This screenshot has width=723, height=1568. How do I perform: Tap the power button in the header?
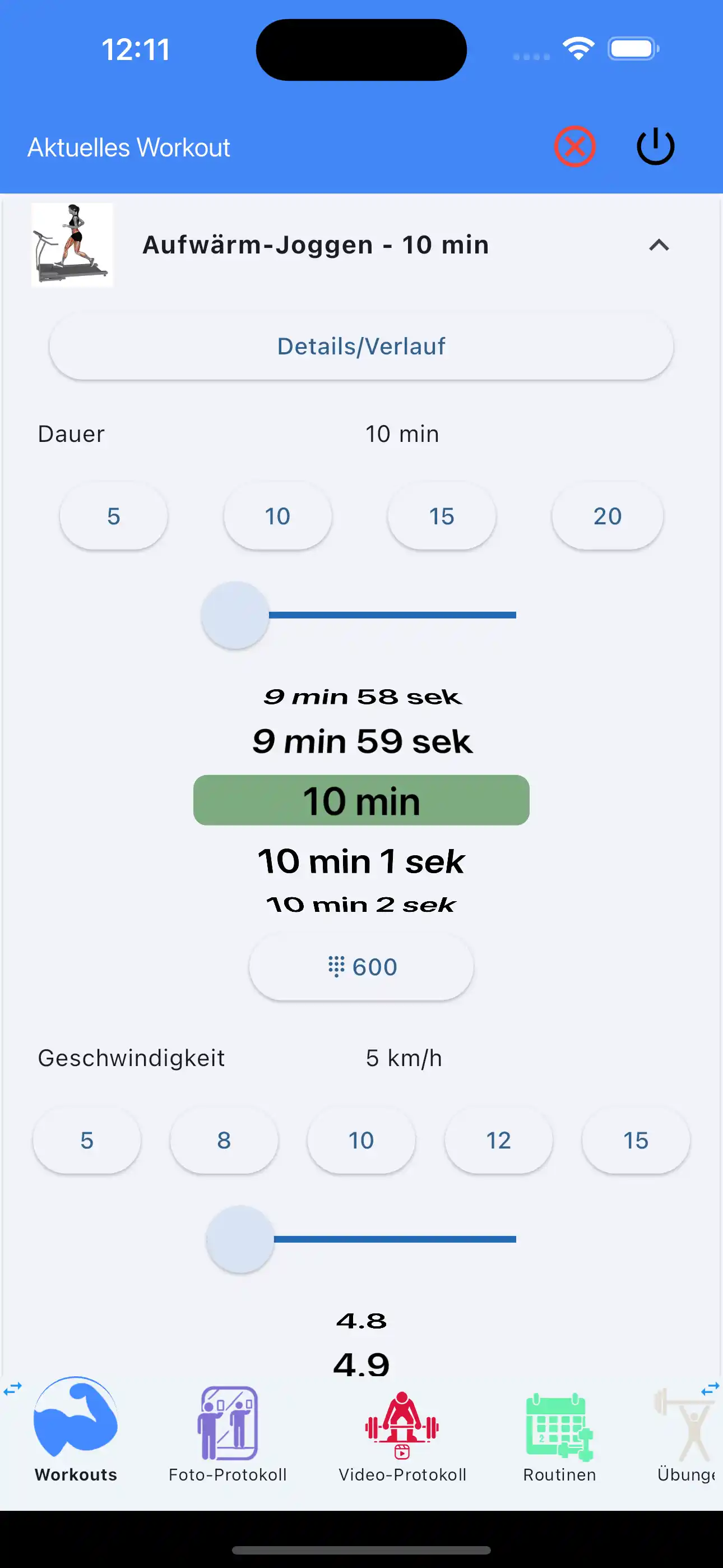click(x=655, y=146)
